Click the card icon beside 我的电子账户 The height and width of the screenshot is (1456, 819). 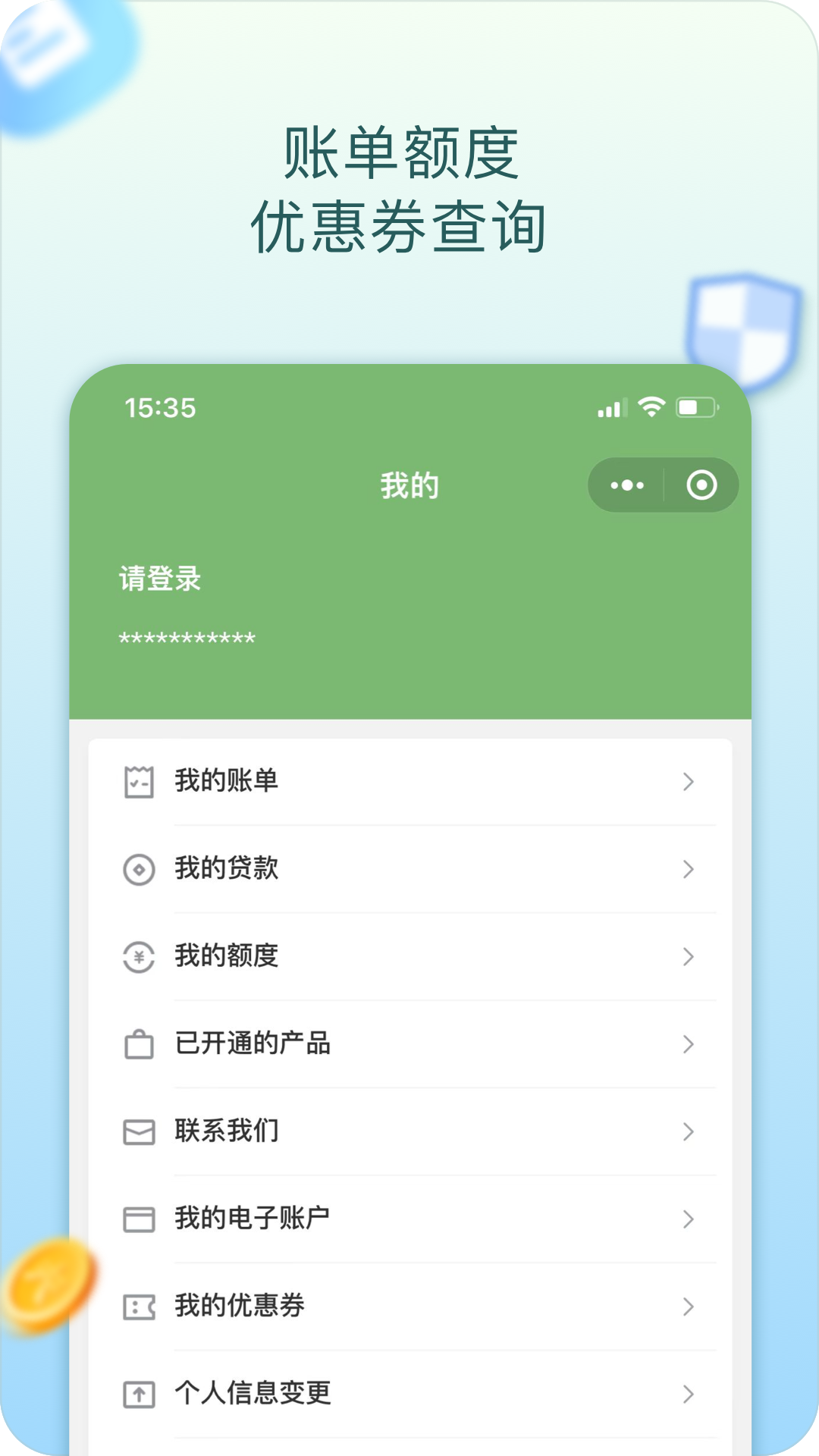(137, 1219)
